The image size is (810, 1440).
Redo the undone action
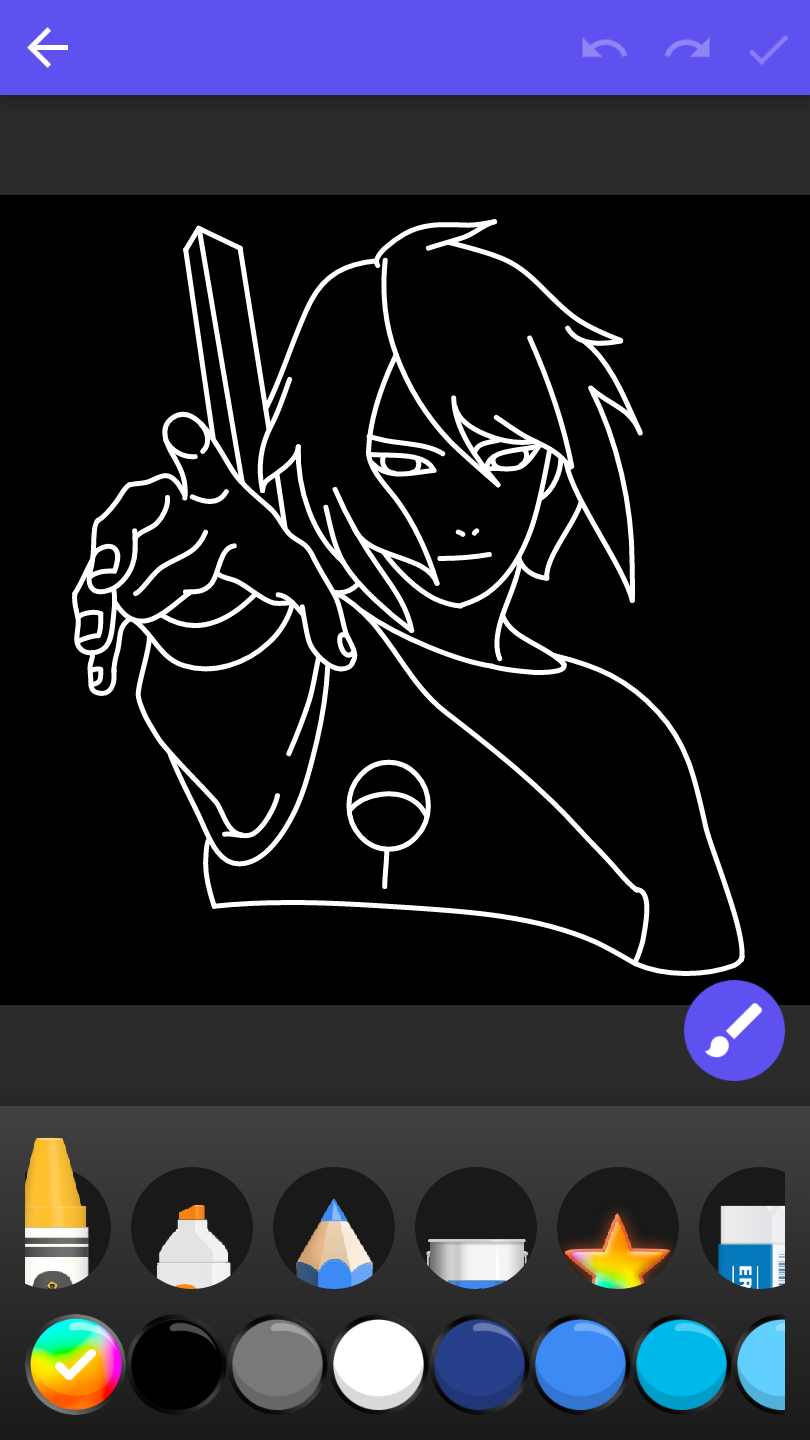[x=687, y=47]
